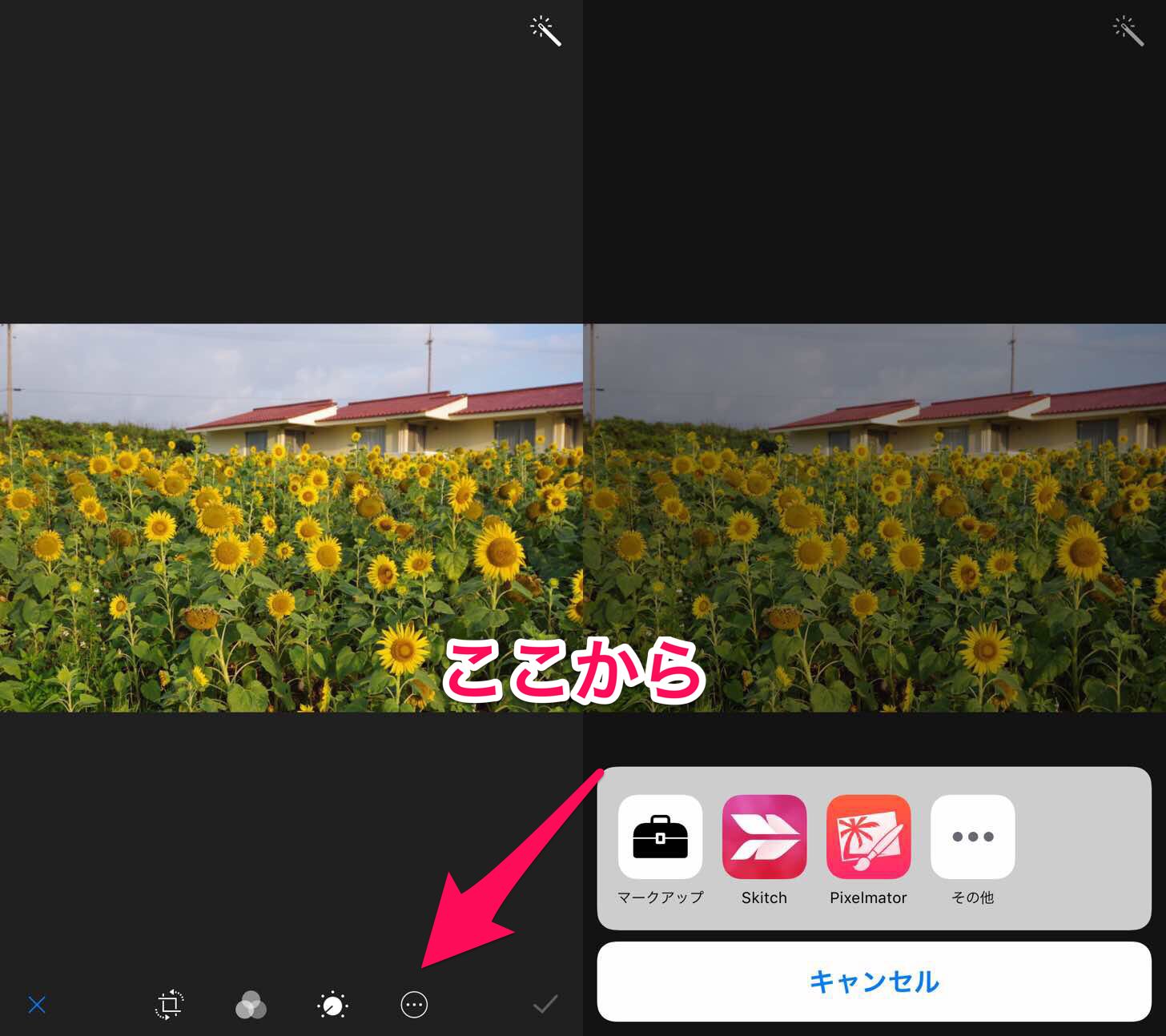1166x1036 pixels.
Task: Open the photo filters tool
Action: [251, 1005]
